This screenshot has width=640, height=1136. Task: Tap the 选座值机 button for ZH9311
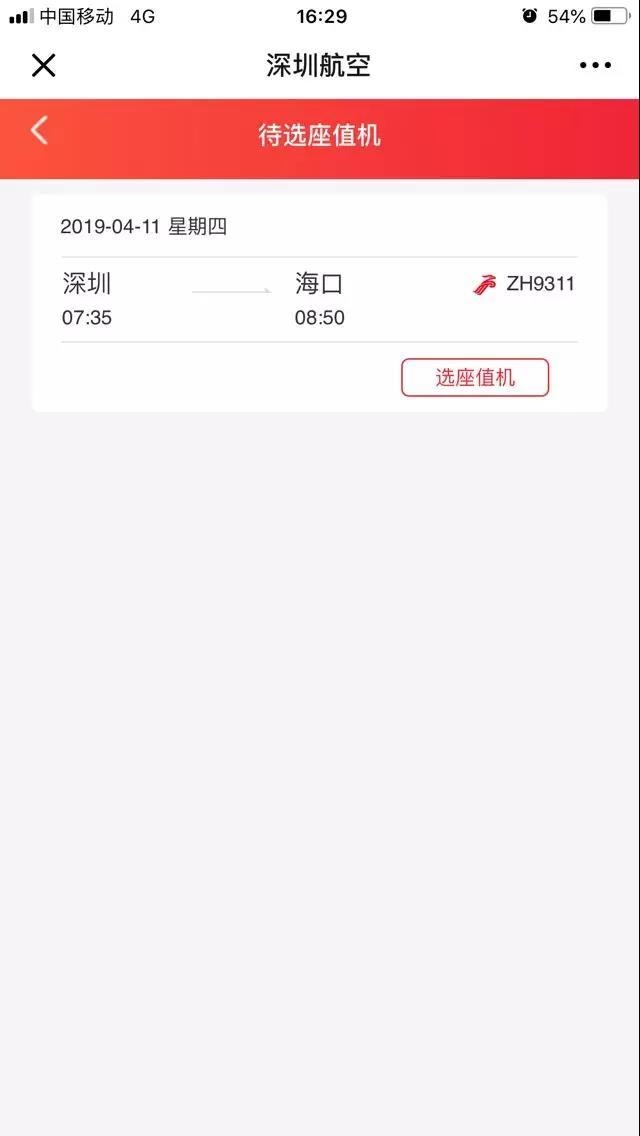tap(475, 377)
